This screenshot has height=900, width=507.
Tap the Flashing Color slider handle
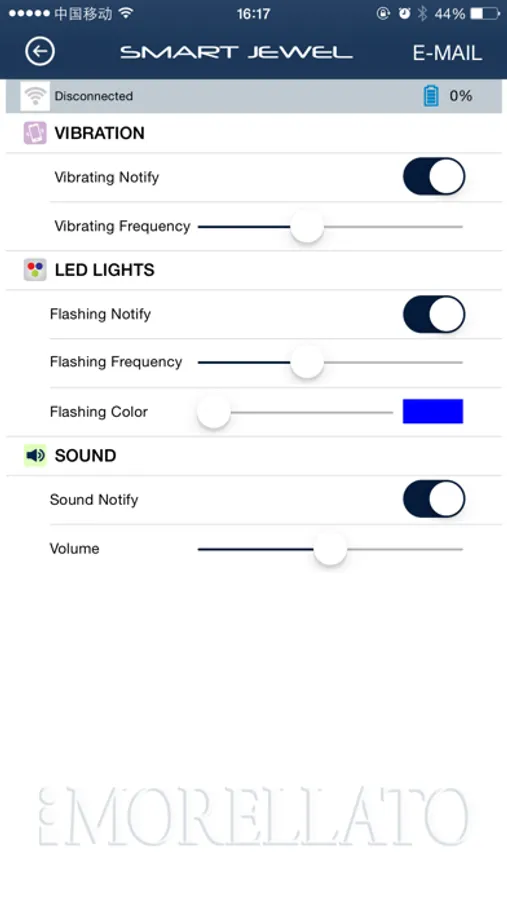click(x=214, y=412)
